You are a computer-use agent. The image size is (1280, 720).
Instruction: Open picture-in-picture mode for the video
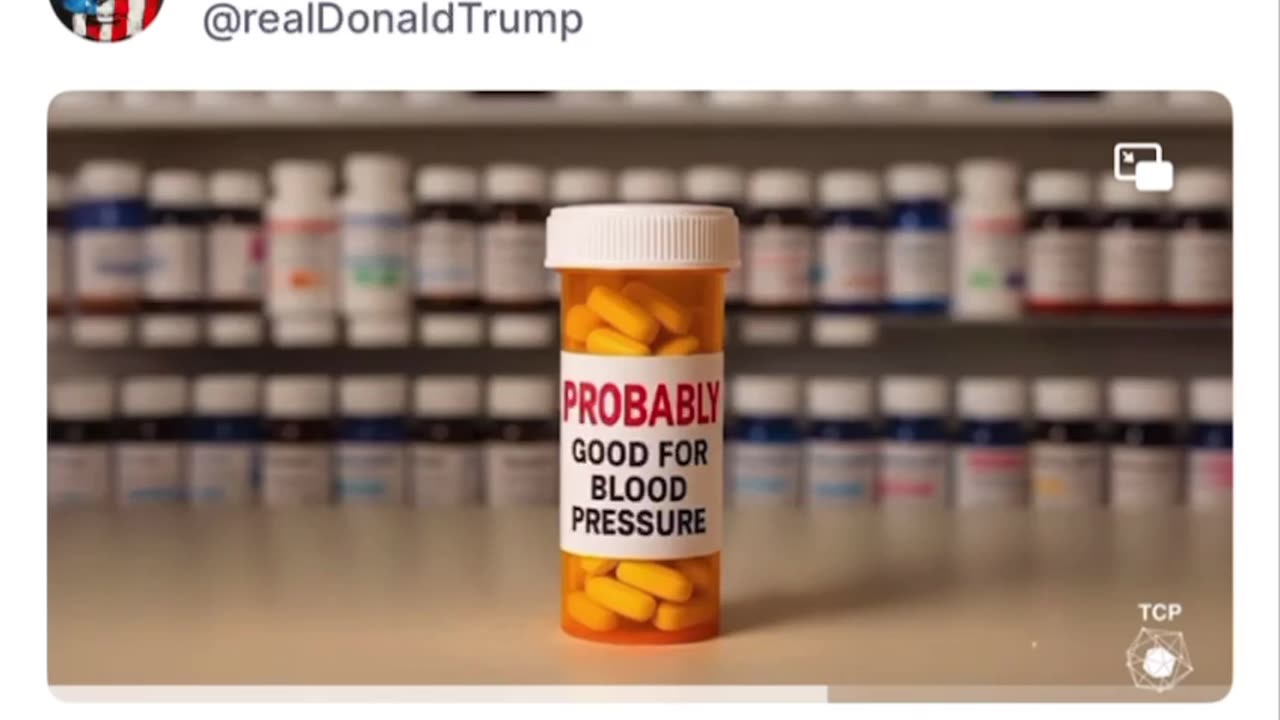pyautogui.click(x=1143, y=167)
